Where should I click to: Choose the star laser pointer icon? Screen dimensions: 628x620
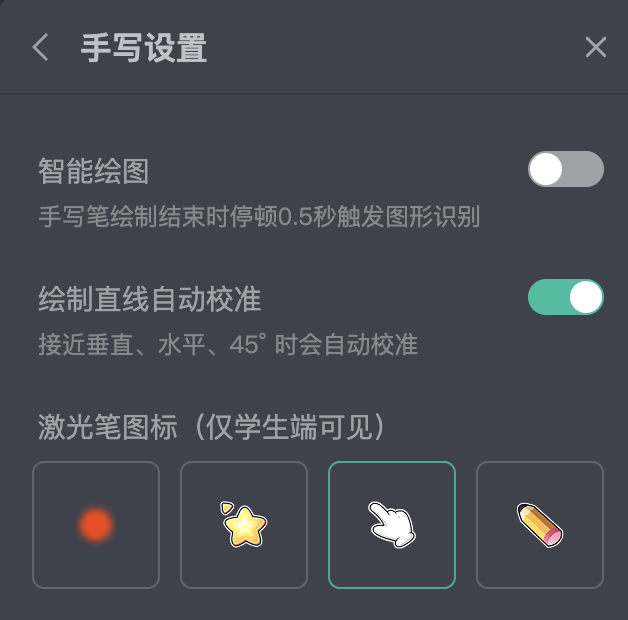[244, 525]
